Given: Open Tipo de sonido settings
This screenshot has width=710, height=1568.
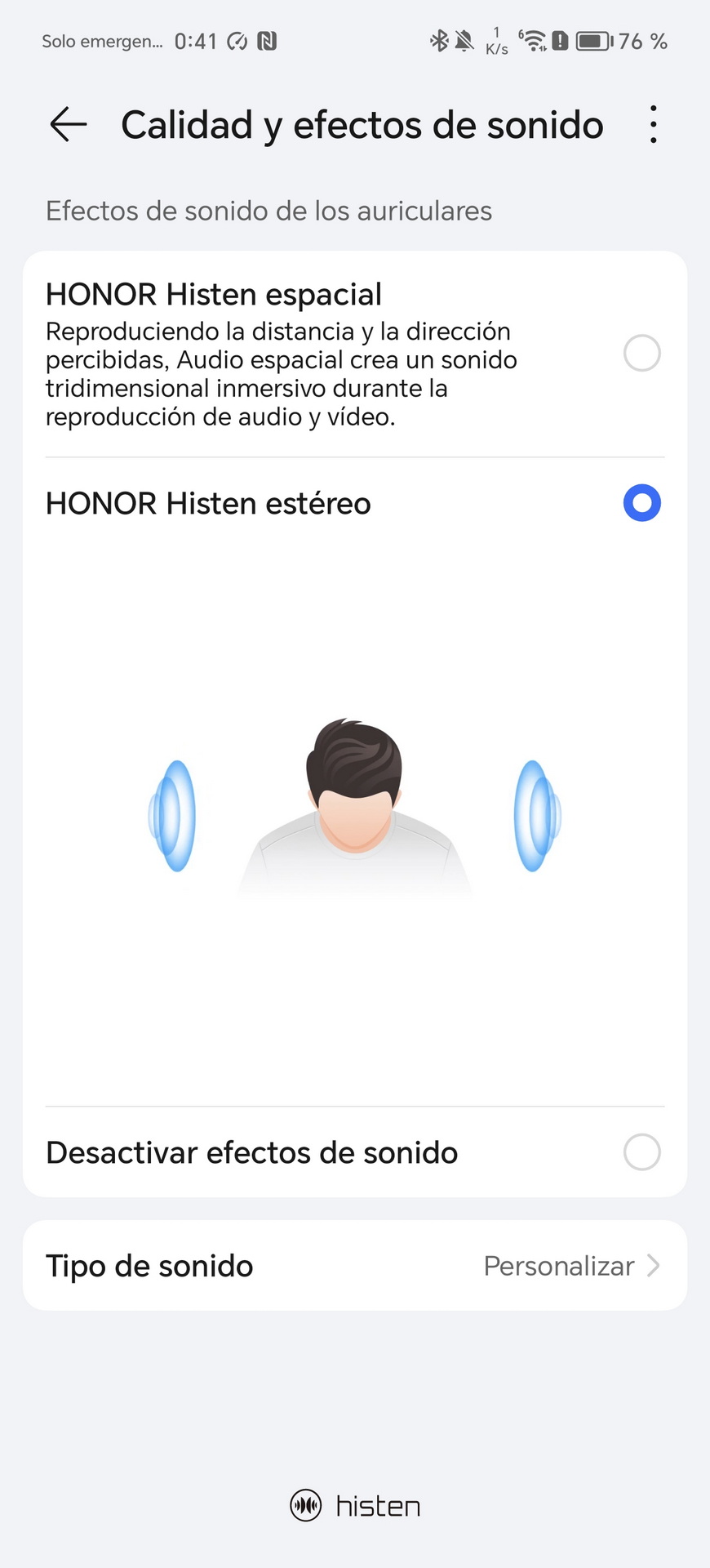Looking at the screenshot, I should tap(355, 1266).
